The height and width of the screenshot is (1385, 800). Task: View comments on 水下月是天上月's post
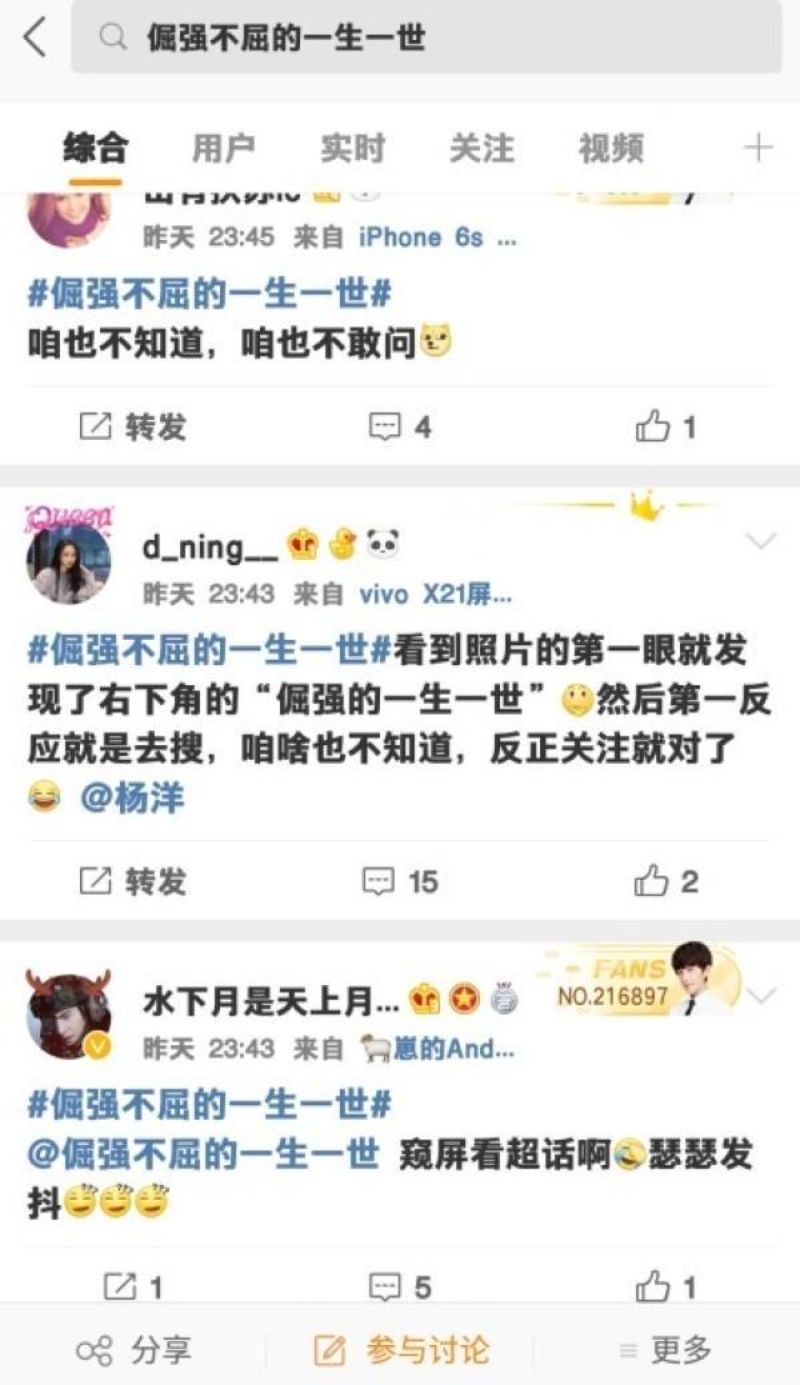[400, 1287]
